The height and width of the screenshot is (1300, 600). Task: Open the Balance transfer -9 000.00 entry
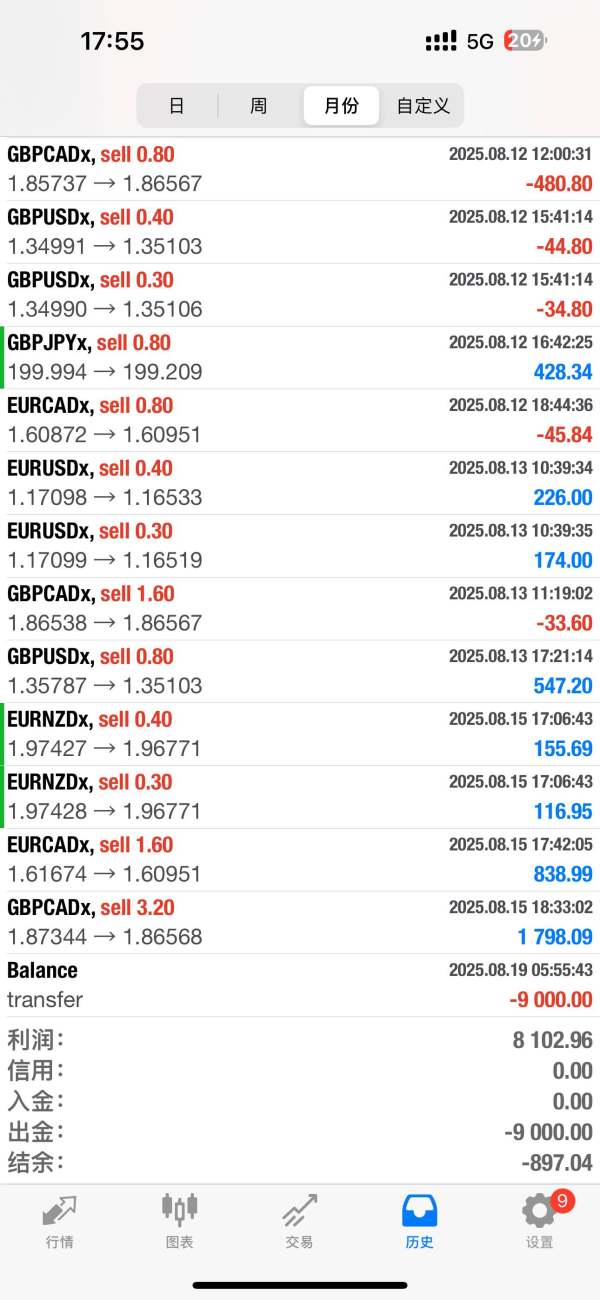[x=300, y=985]
